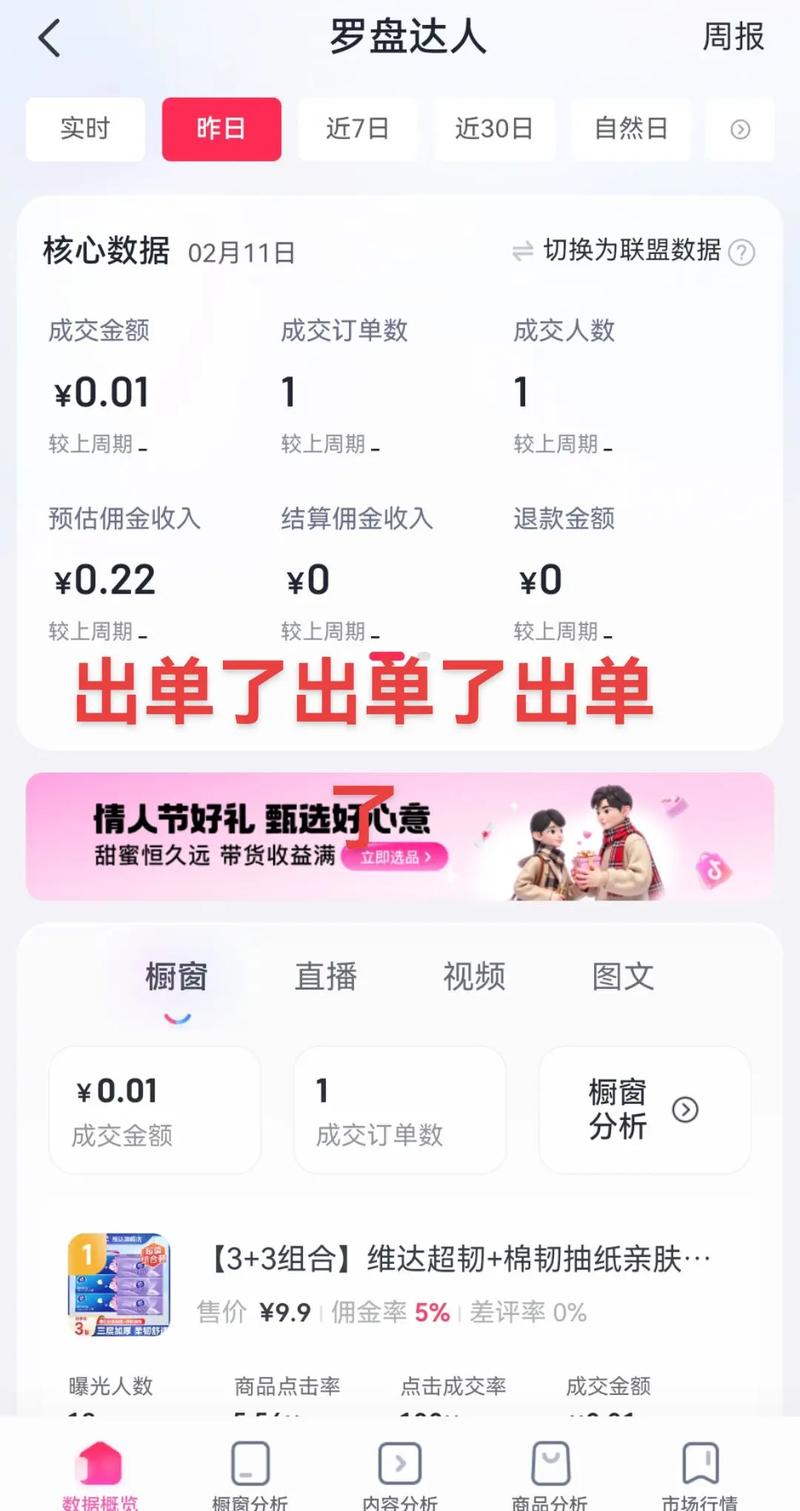The width and height of the screenshot is (800, 1511).
Task: Expand more date options with the right chevron
Action: [x=740, y=129]
